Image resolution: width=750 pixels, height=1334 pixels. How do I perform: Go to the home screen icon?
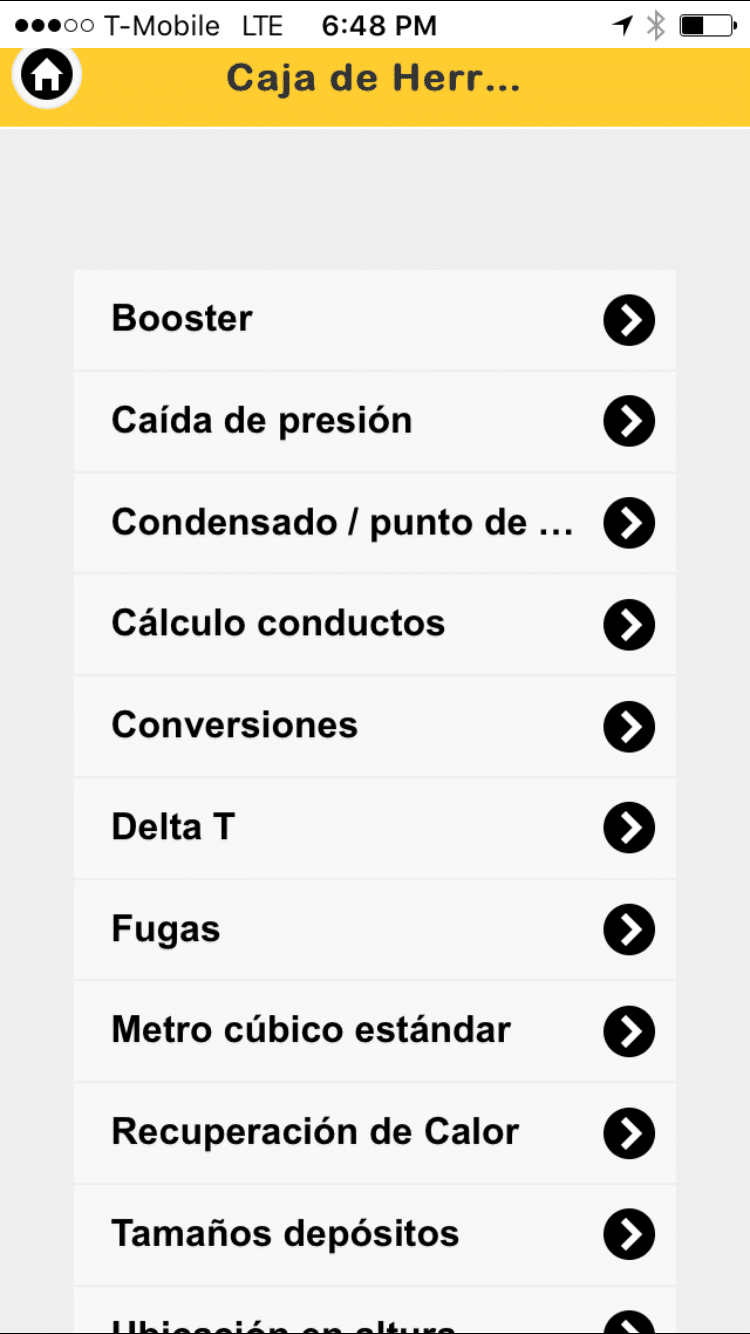click(x=46, y=75)
